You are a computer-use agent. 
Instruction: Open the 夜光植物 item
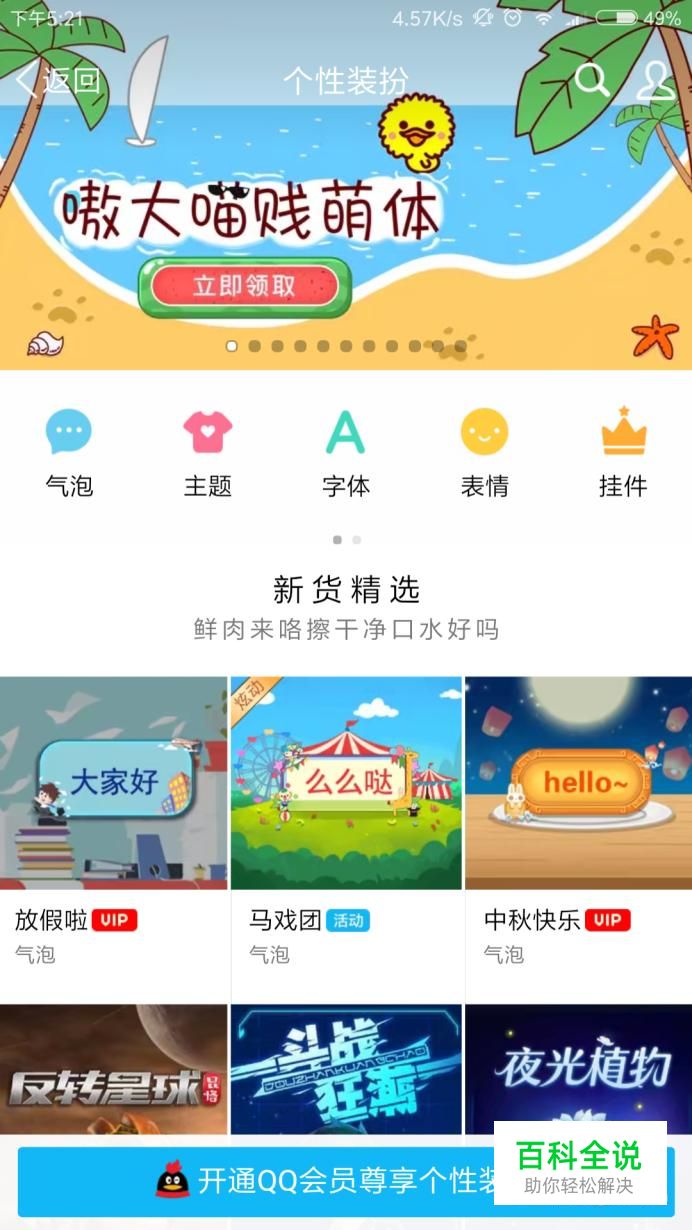578,1070
